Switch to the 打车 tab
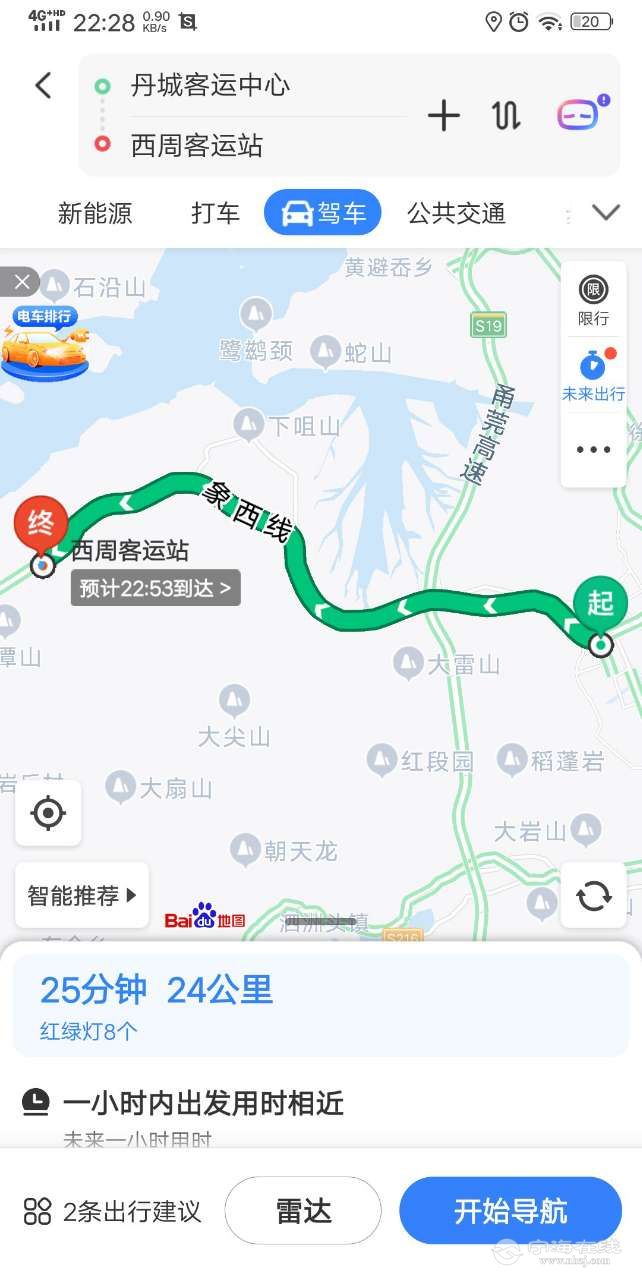Screen dimensions: 642x1280 click(215, 213)
